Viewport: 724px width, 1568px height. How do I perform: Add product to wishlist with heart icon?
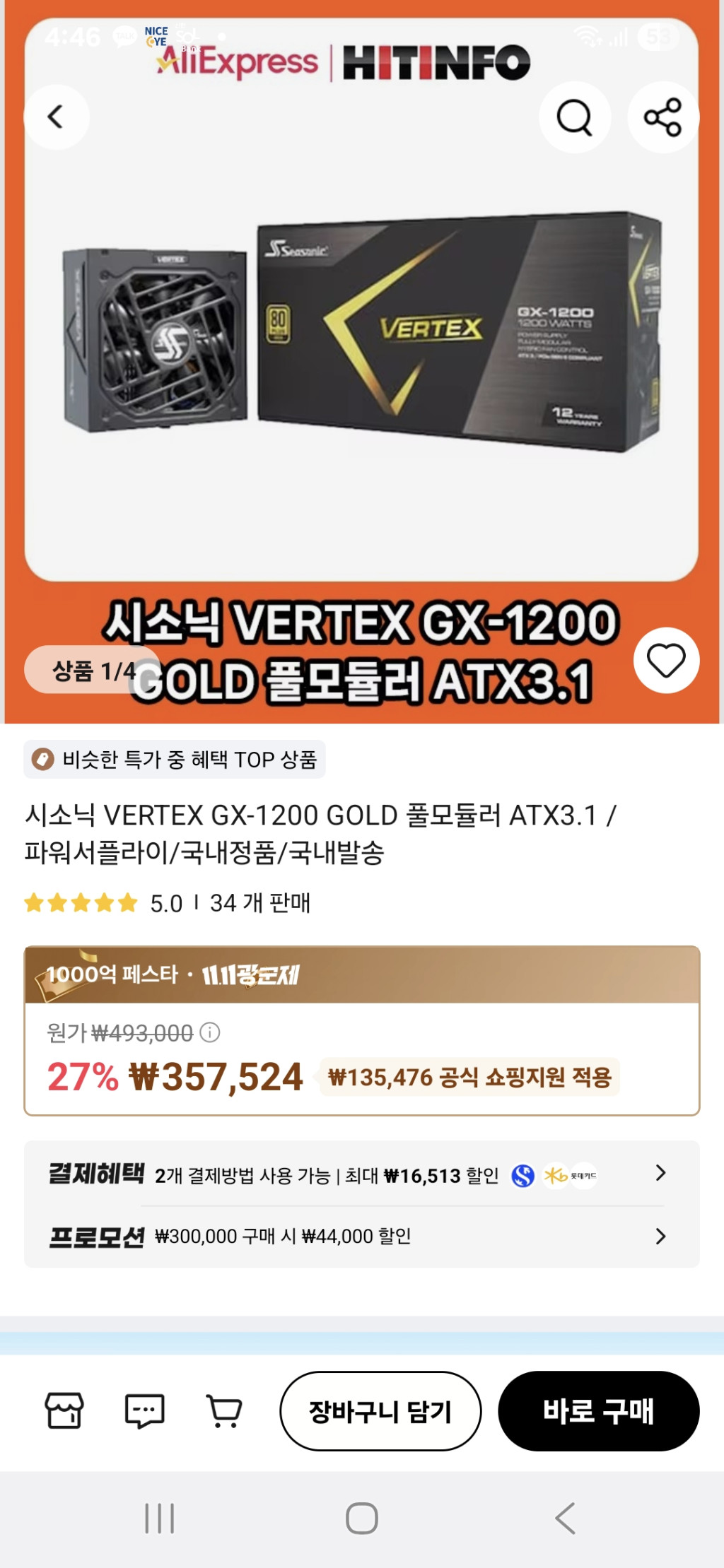(666, 661)
